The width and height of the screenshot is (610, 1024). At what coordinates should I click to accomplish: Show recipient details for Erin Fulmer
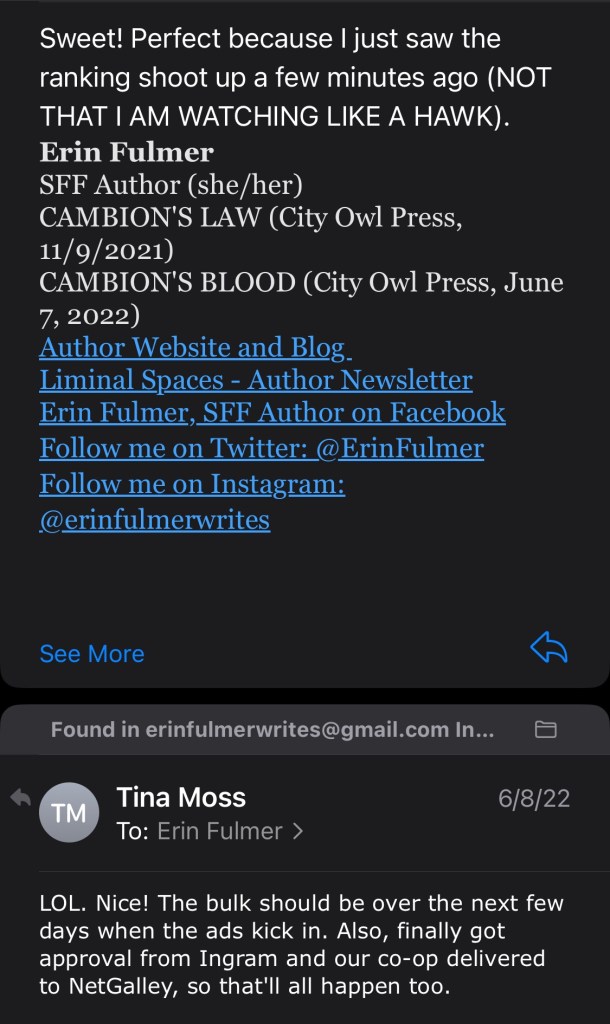click(230, 831)
